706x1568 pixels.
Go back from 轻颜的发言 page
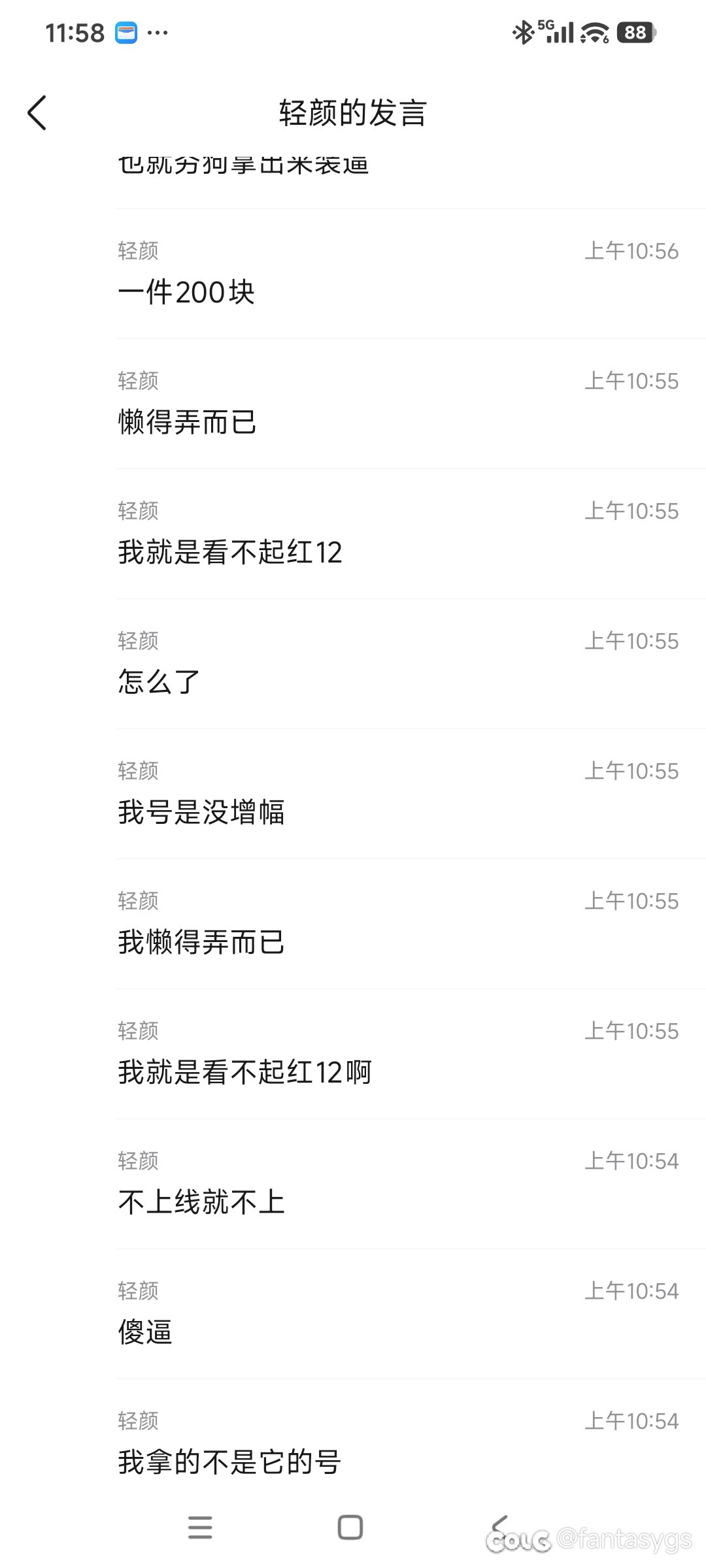[x=37, y=113]
